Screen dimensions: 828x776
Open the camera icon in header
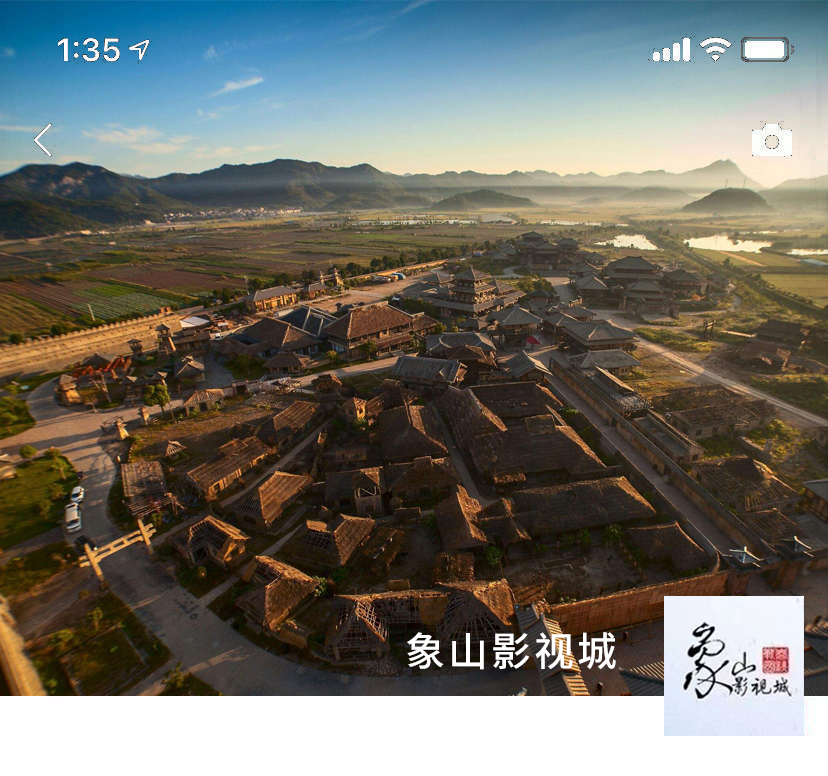(x=771, y=141)
